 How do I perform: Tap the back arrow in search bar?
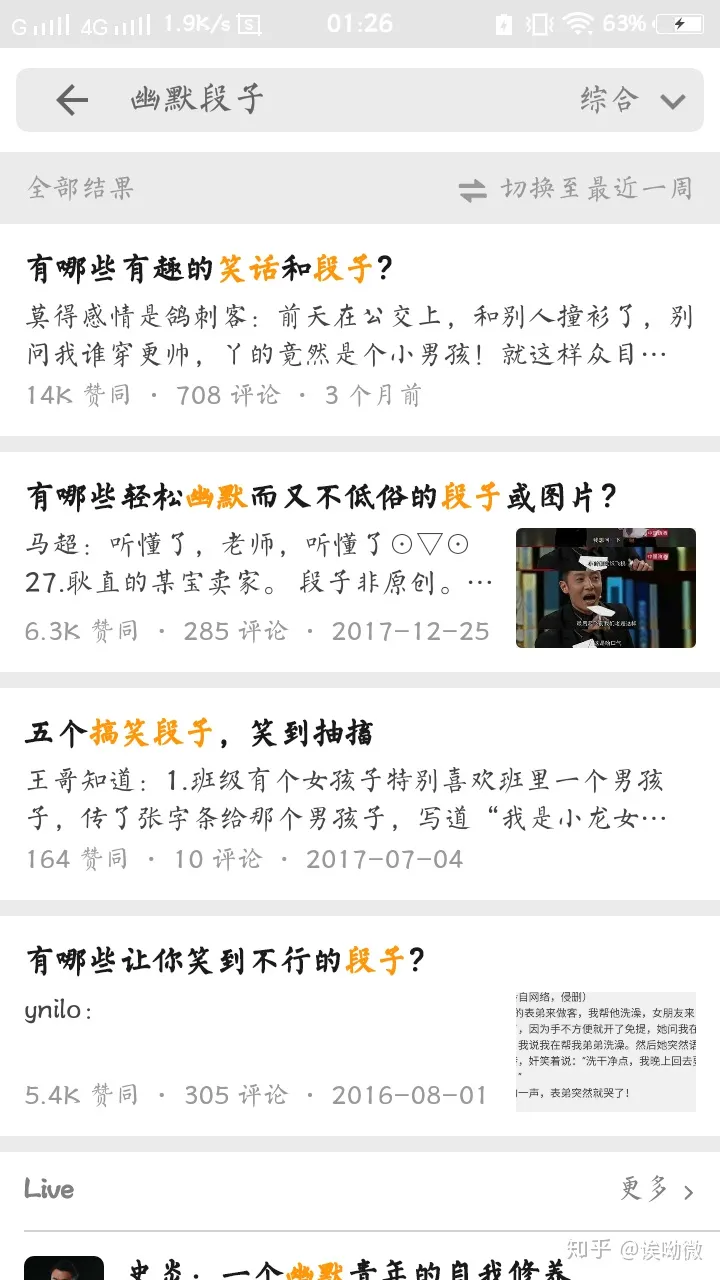[72, 100]
